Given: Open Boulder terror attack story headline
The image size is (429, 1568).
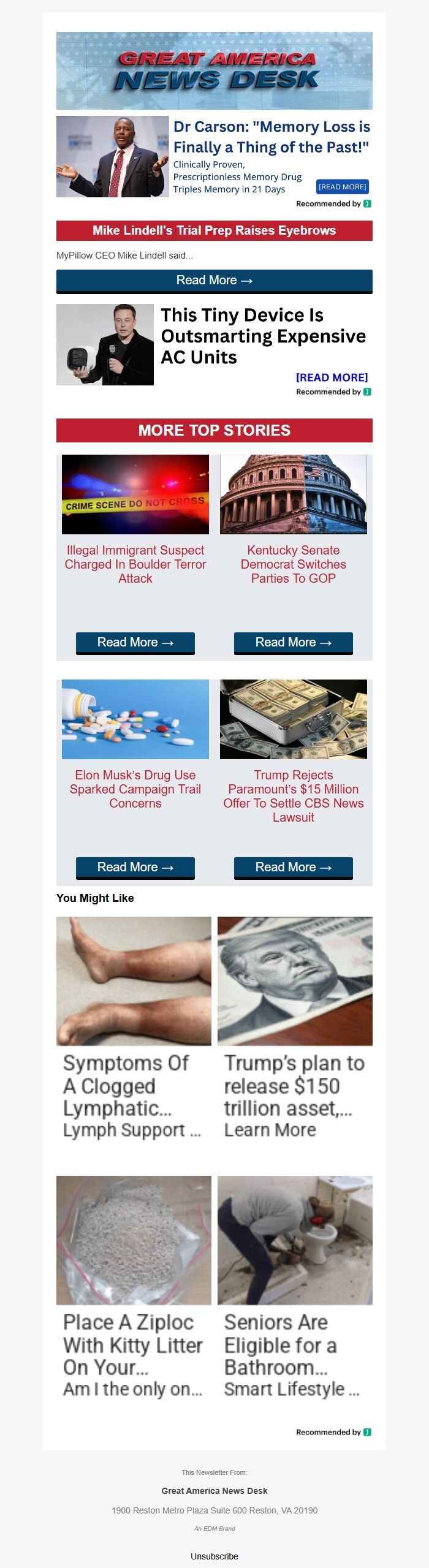Looking at the screenshot, I should [x=135, y=564].
